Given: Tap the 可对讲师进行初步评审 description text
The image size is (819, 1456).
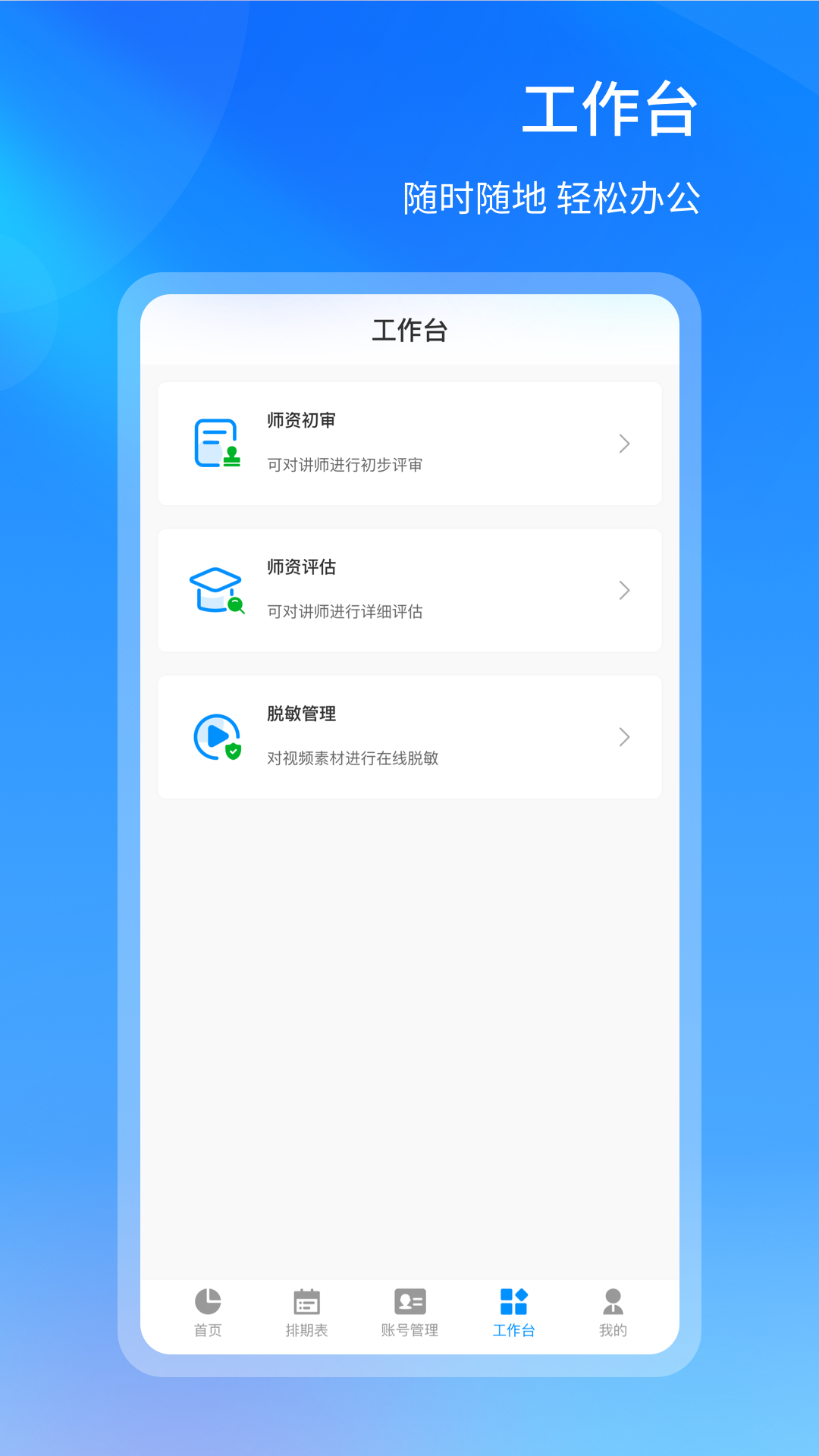Looking at the screenshot, I should tap(345, 466).
